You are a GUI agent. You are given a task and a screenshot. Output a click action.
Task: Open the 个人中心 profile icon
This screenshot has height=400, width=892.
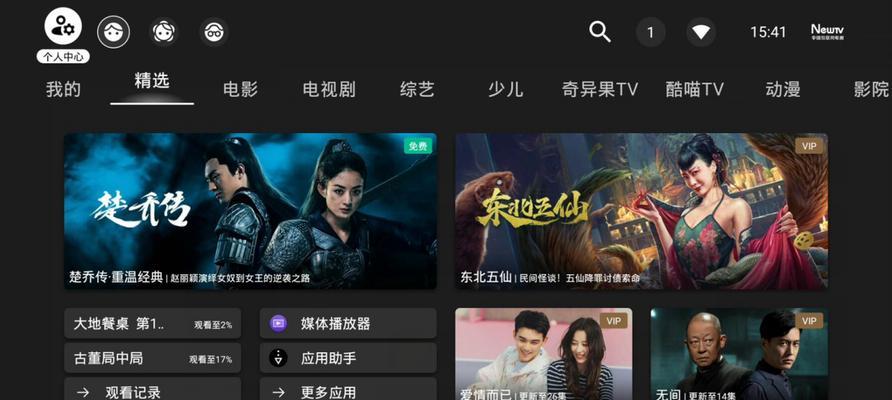click(63, 27)
